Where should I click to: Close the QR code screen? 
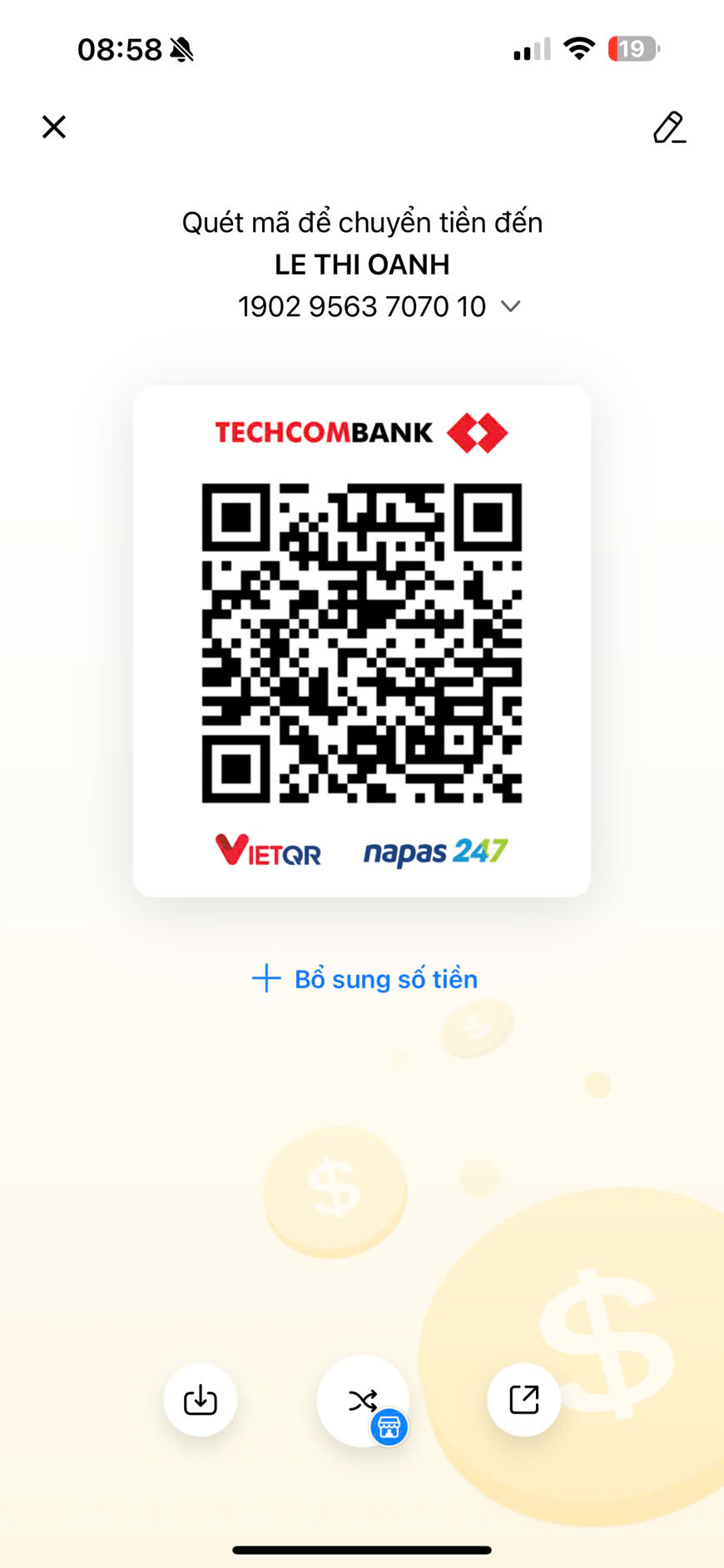(x=54, y=127)
